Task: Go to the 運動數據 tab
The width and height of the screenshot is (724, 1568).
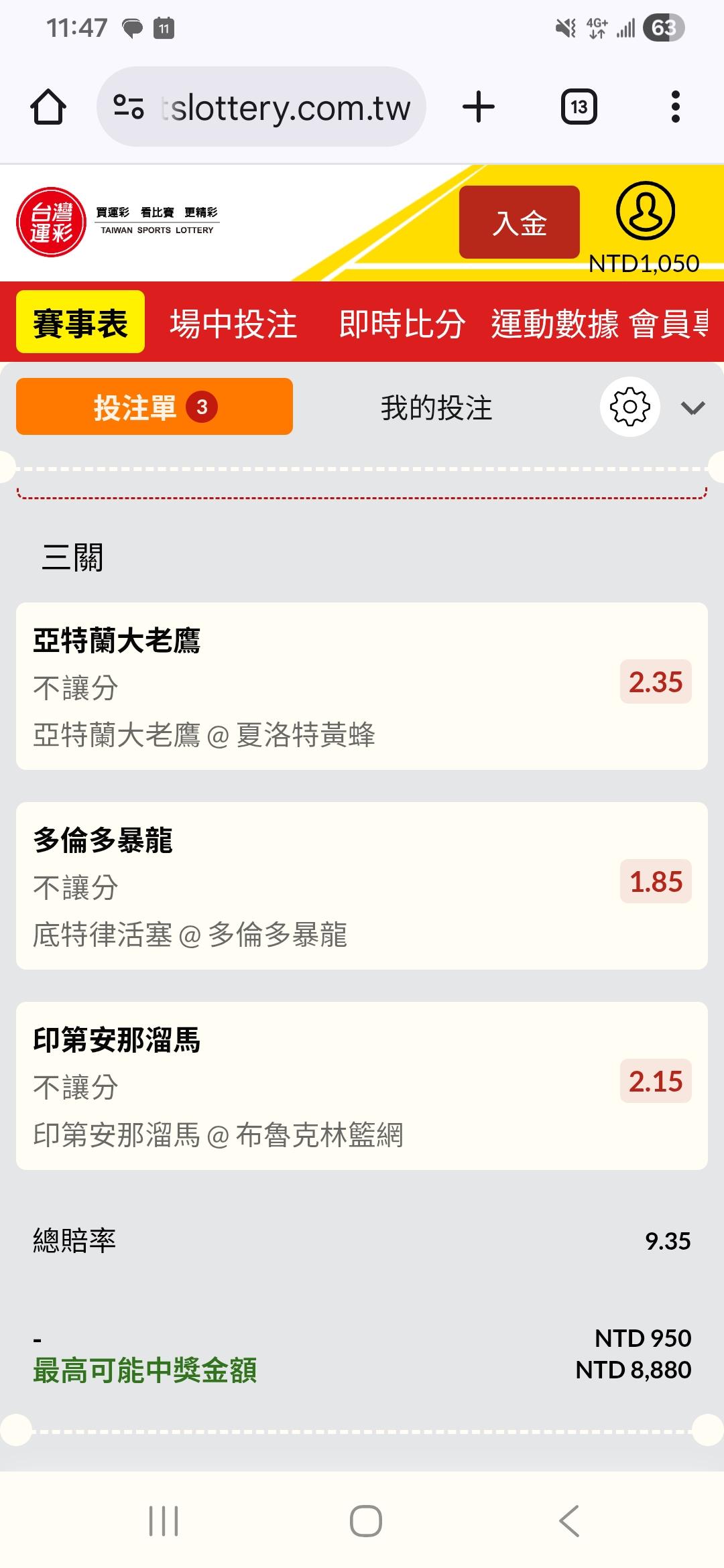Action: pos(555,324)
